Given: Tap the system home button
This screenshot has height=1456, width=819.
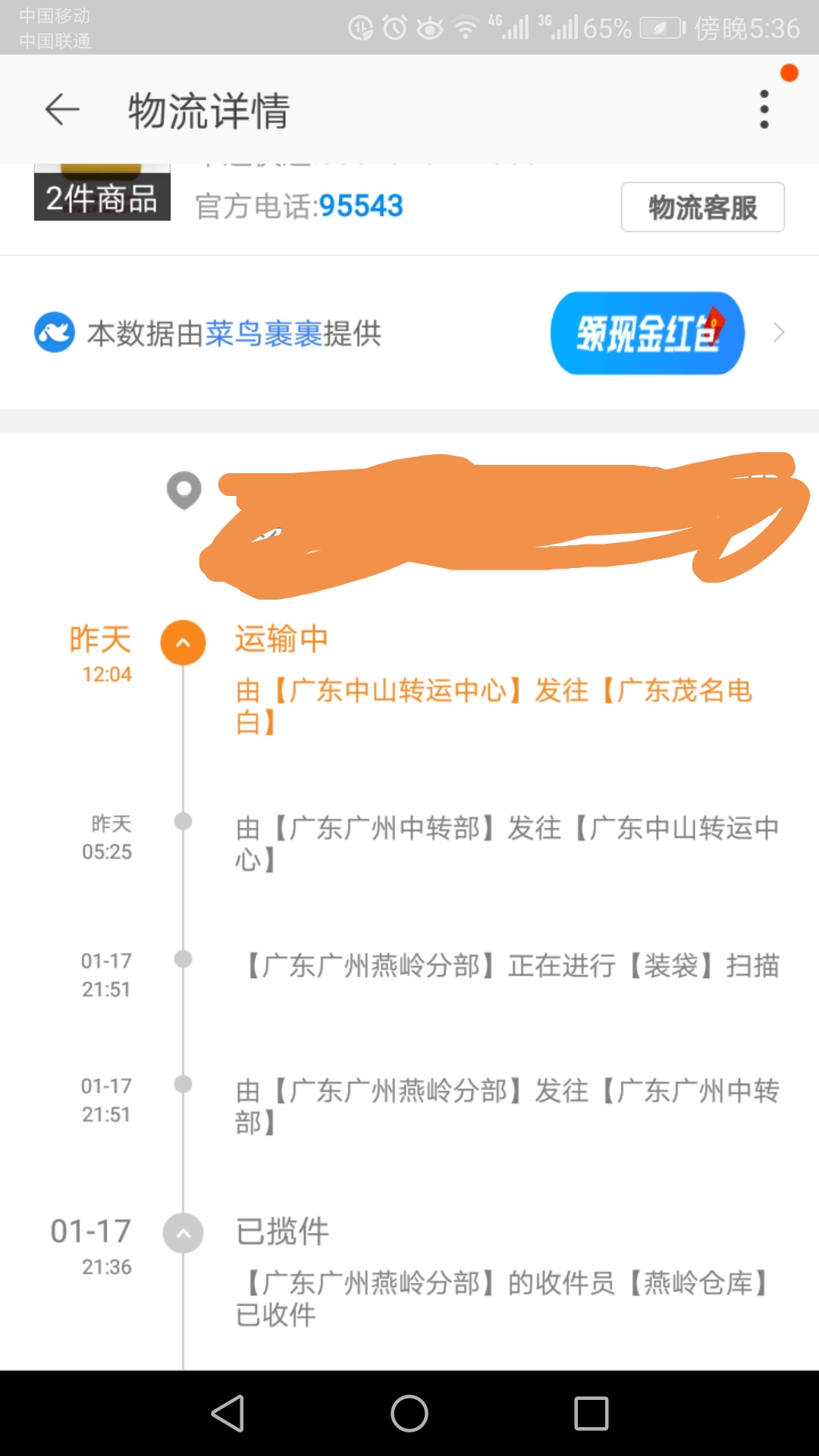Looking at the screenshot, I should (409, 1414).
